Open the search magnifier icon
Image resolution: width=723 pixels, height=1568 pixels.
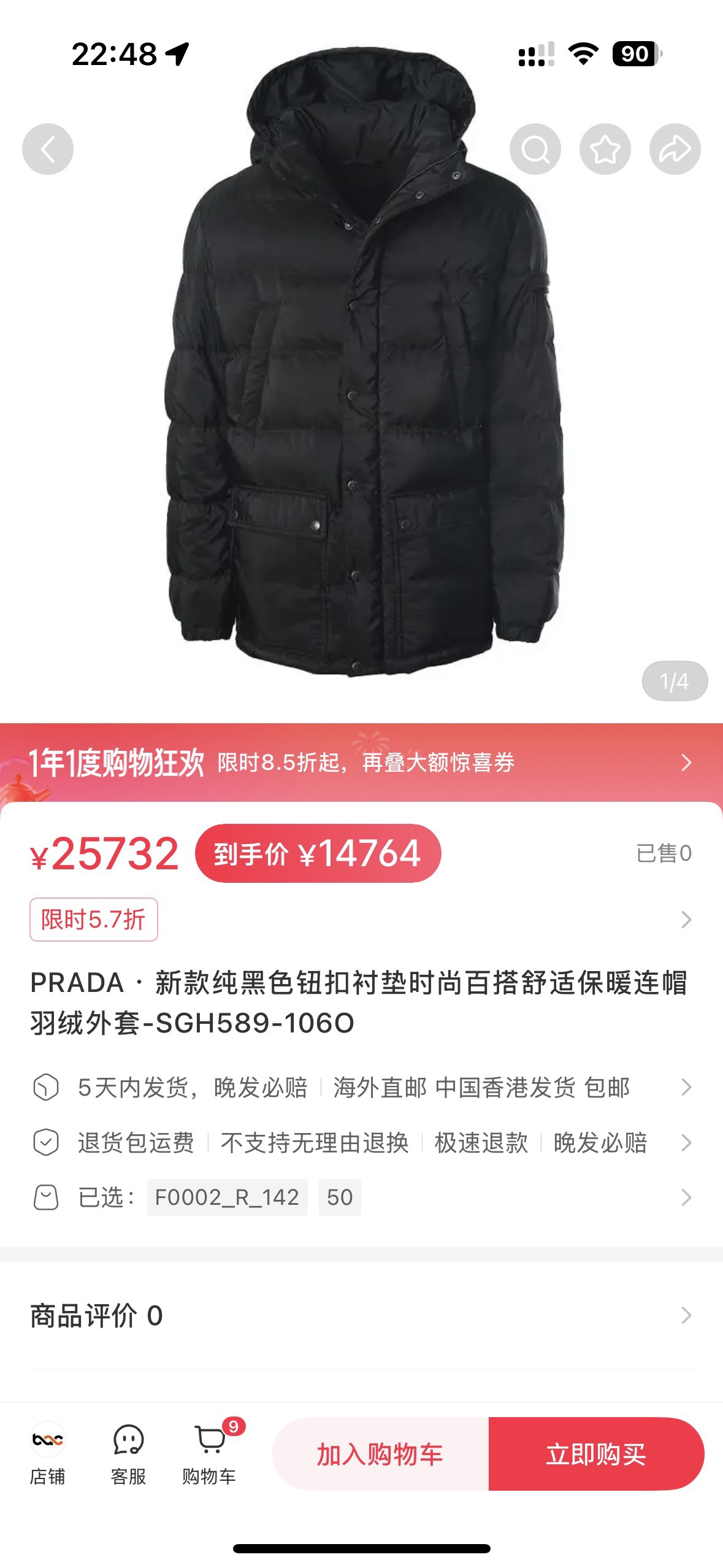(535, 149)
